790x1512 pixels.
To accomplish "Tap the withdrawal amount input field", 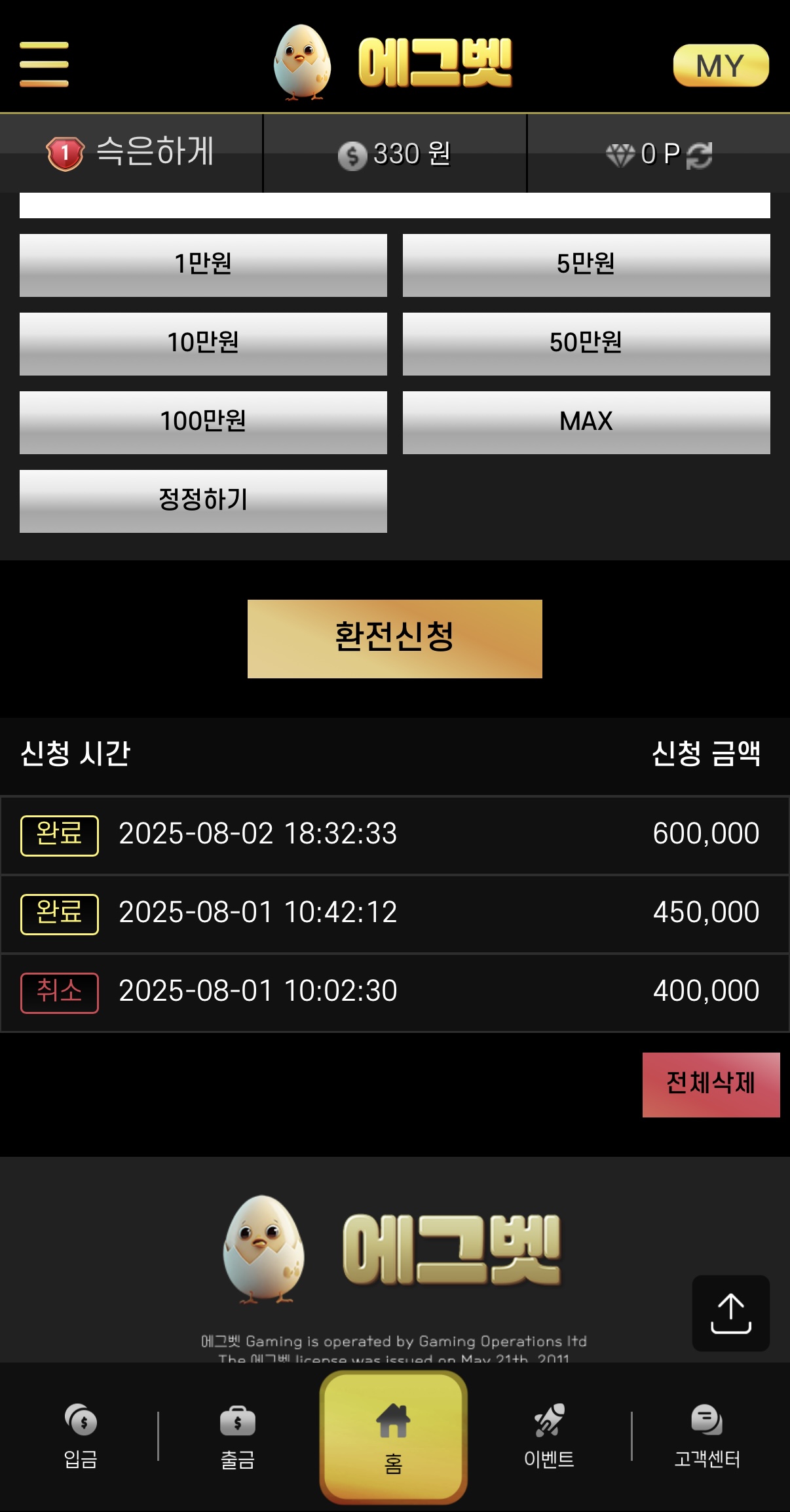I will point(394,205).
